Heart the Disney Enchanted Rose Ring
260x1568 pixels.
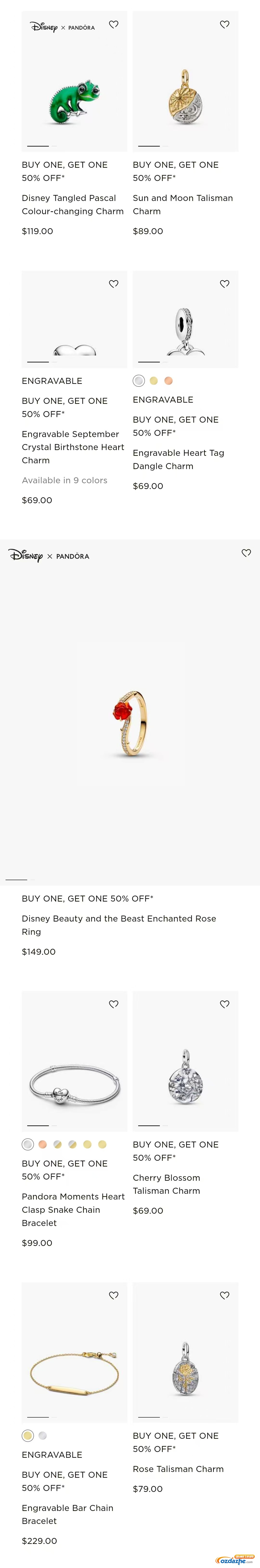point(246,553)
